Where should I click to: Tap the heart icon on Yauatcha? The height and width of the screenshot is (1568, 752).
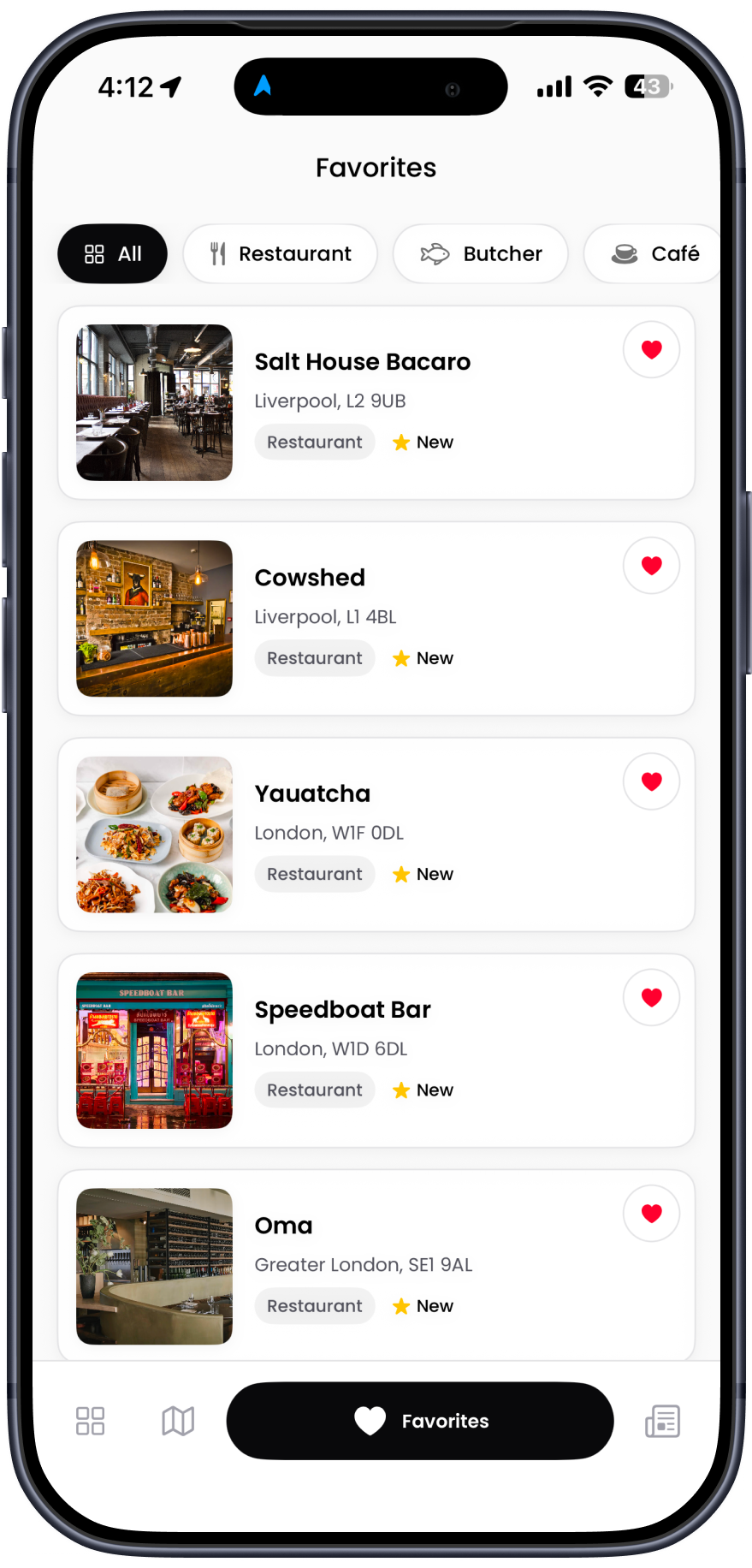coord(651,781)
